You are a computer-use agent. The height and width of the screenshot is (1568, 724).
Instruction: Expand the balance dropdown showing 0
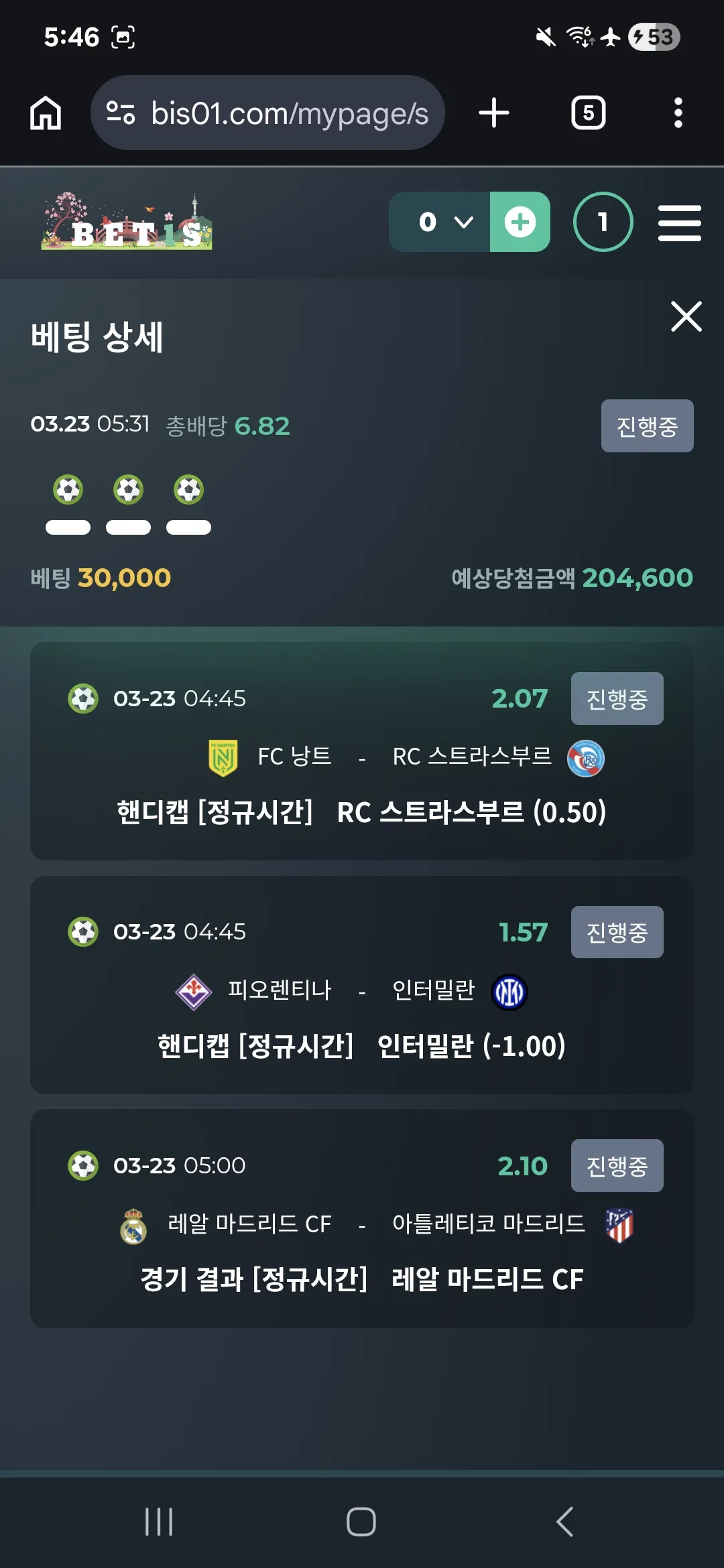click(x=440, y=222)
